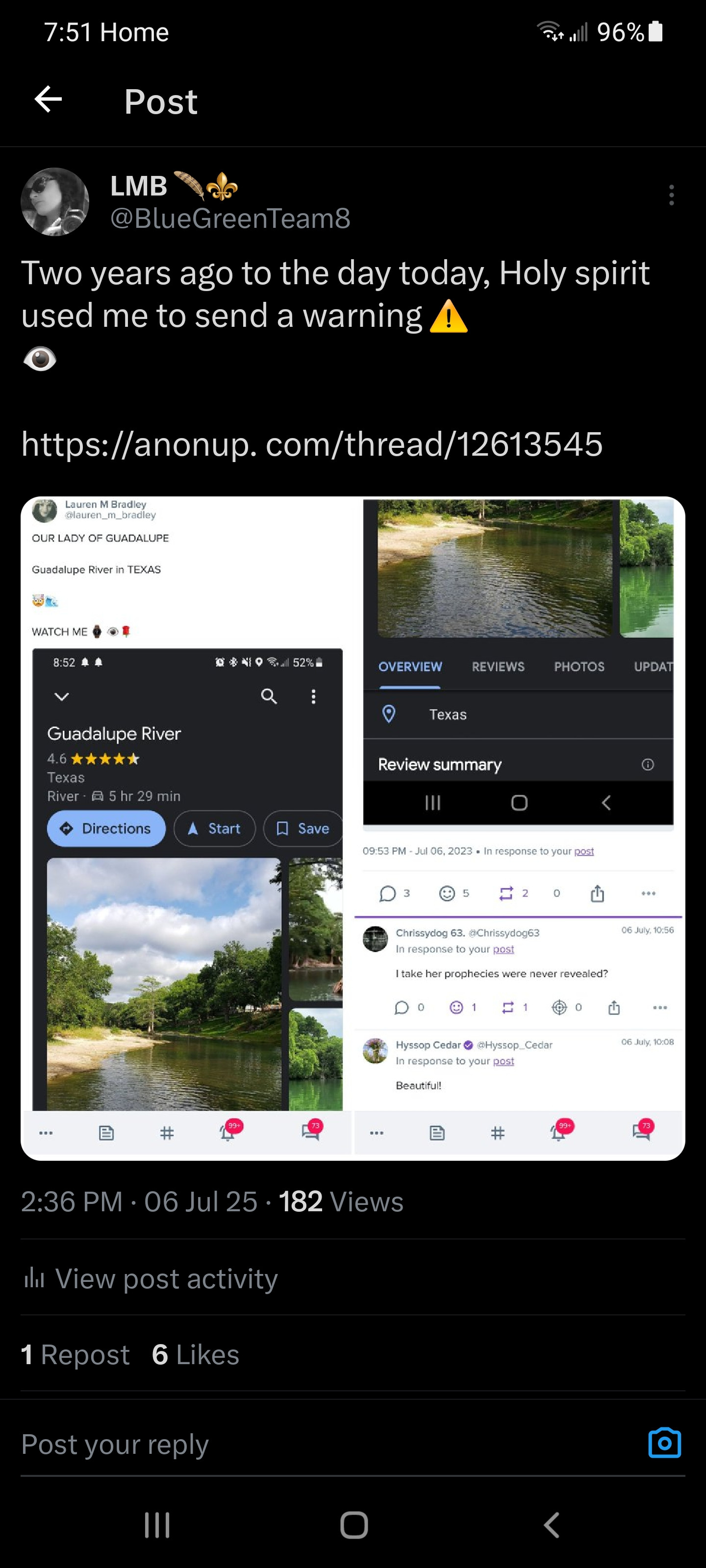The image size is (706, 1568).
Task: Open the camera to attach a photo
Action: pyautogui.click(x=664, y=1443)
